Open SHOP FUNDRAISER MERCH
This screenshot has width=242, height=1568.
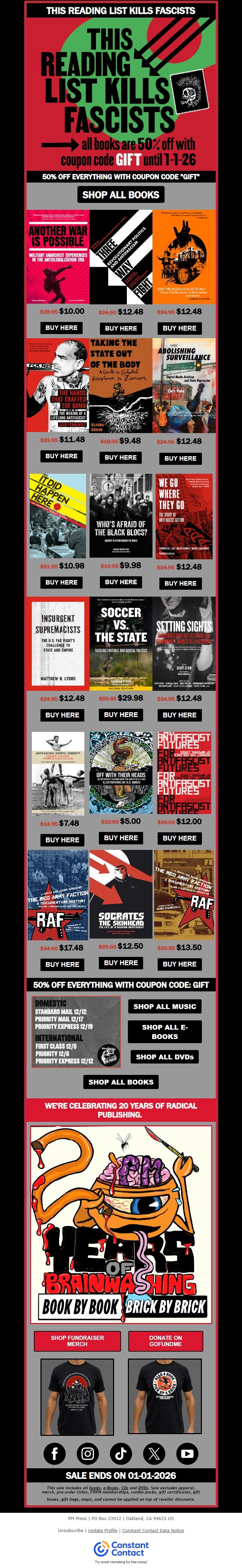[77, 1341]
